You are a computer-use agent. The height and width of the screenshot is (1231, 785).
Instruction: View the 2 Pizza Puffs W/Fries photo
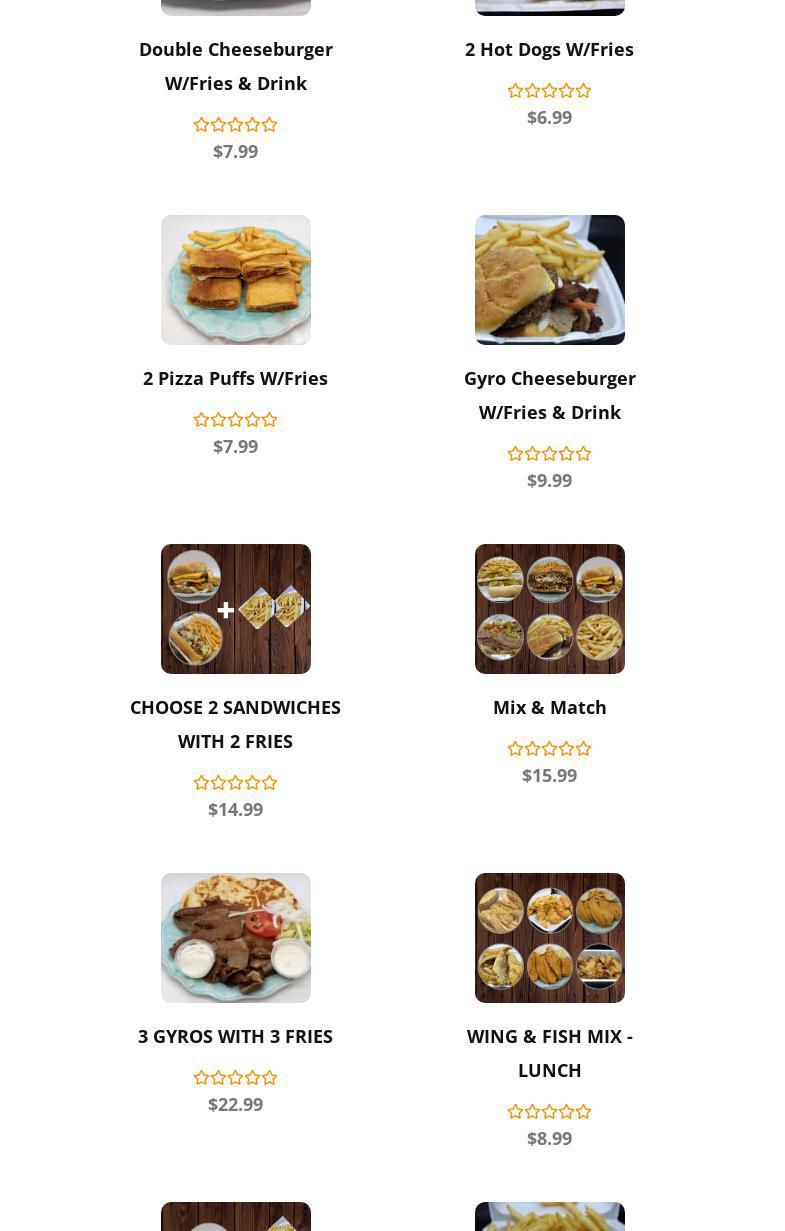(x=235, y=280)
